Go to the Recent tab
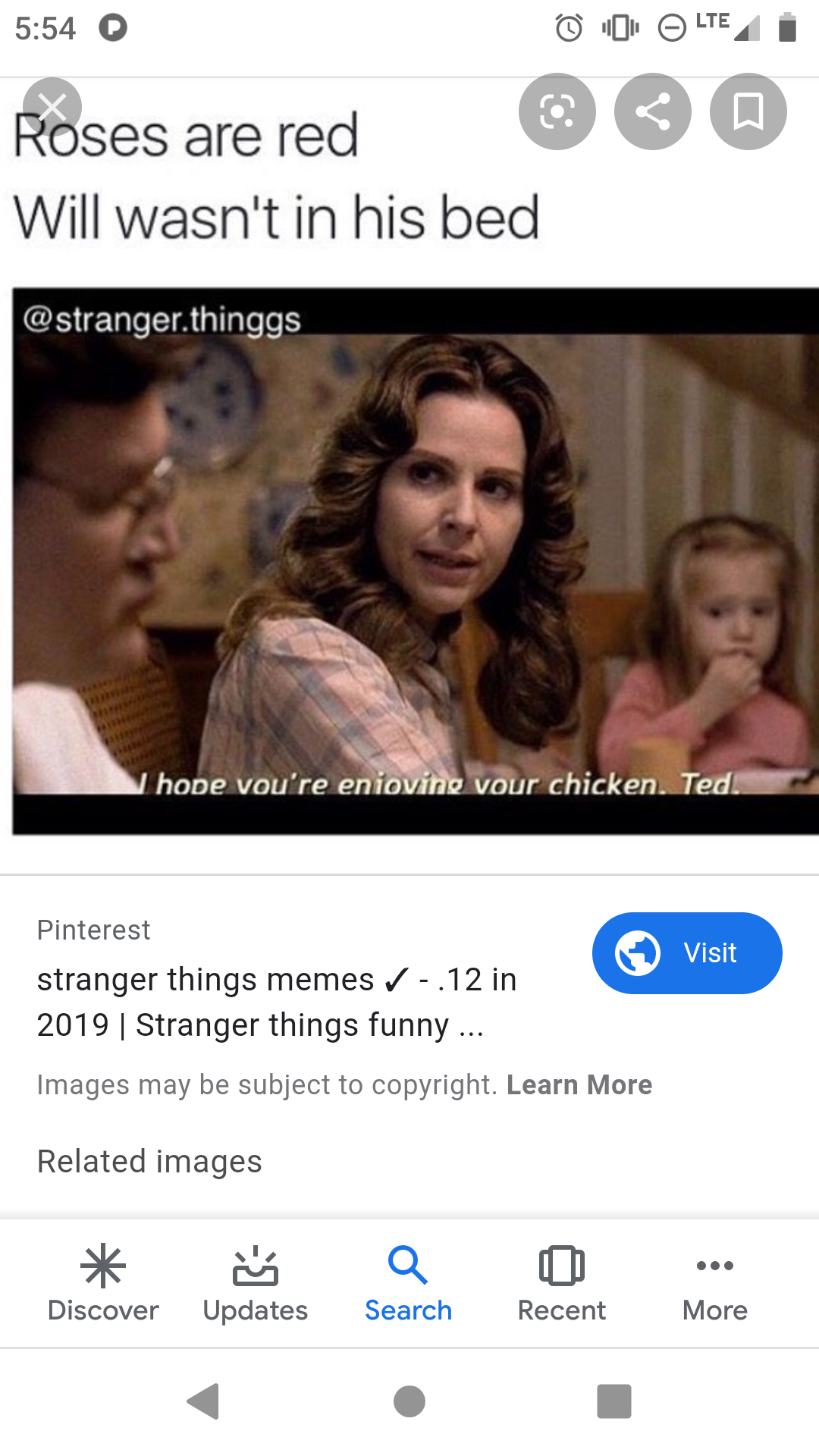 tap(562, 1283)
